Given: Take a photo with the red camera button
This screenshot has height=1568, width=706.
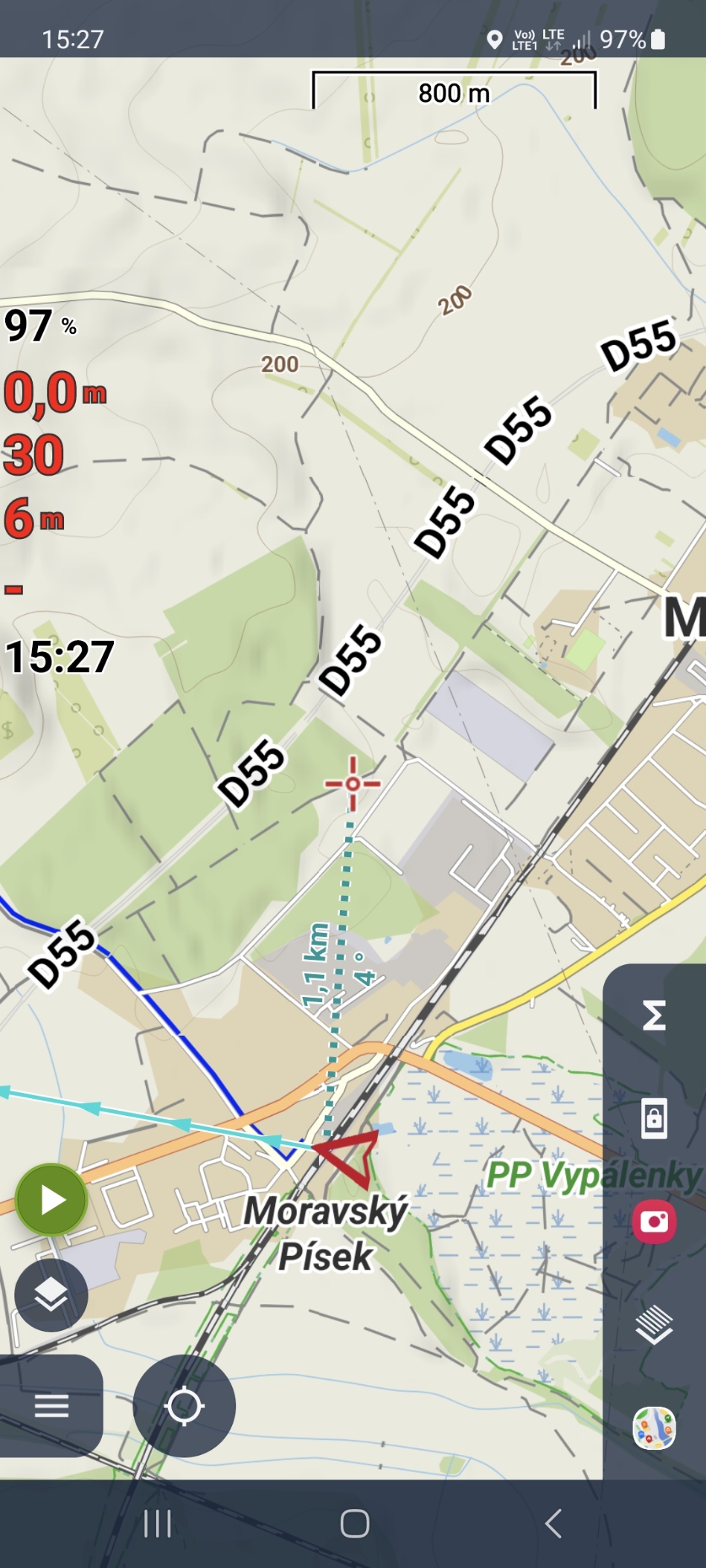Looking at the screenshot, I should (x=654, y=1221).
